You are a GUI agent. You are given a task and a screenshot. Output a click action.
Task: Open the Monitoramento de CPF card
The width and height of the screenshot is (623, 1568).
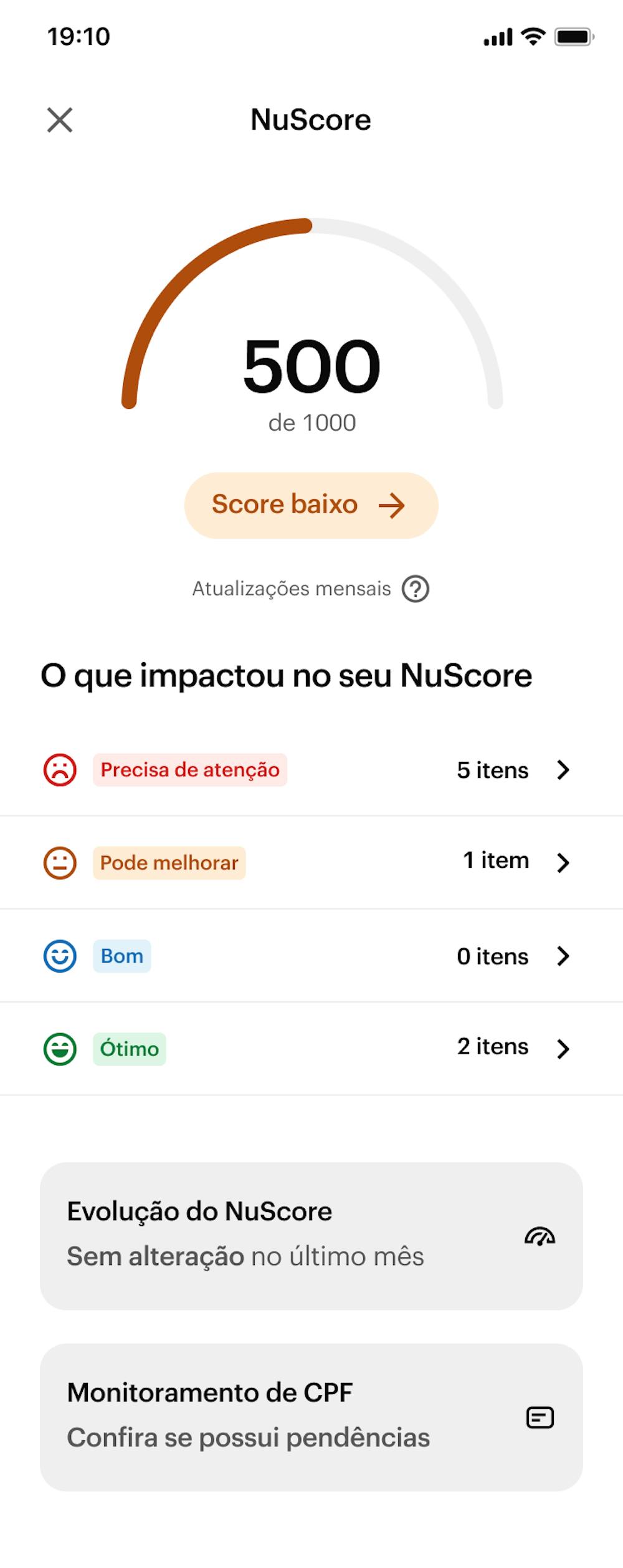[311, 1417]
